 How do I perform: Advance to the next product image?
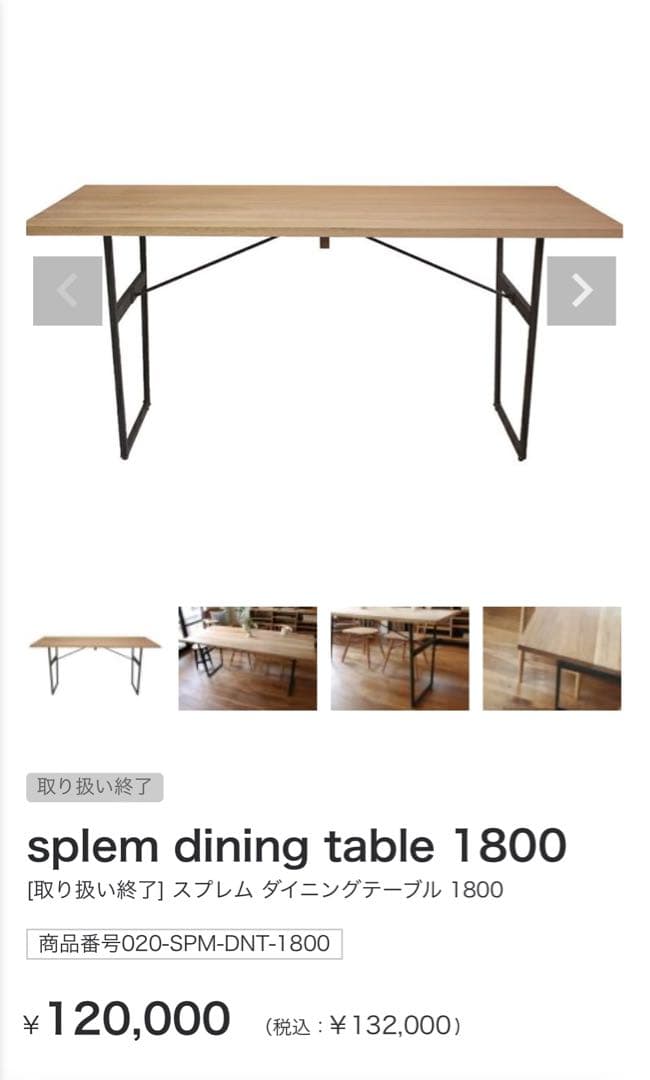pyautogui.click(x=581, y=291)
